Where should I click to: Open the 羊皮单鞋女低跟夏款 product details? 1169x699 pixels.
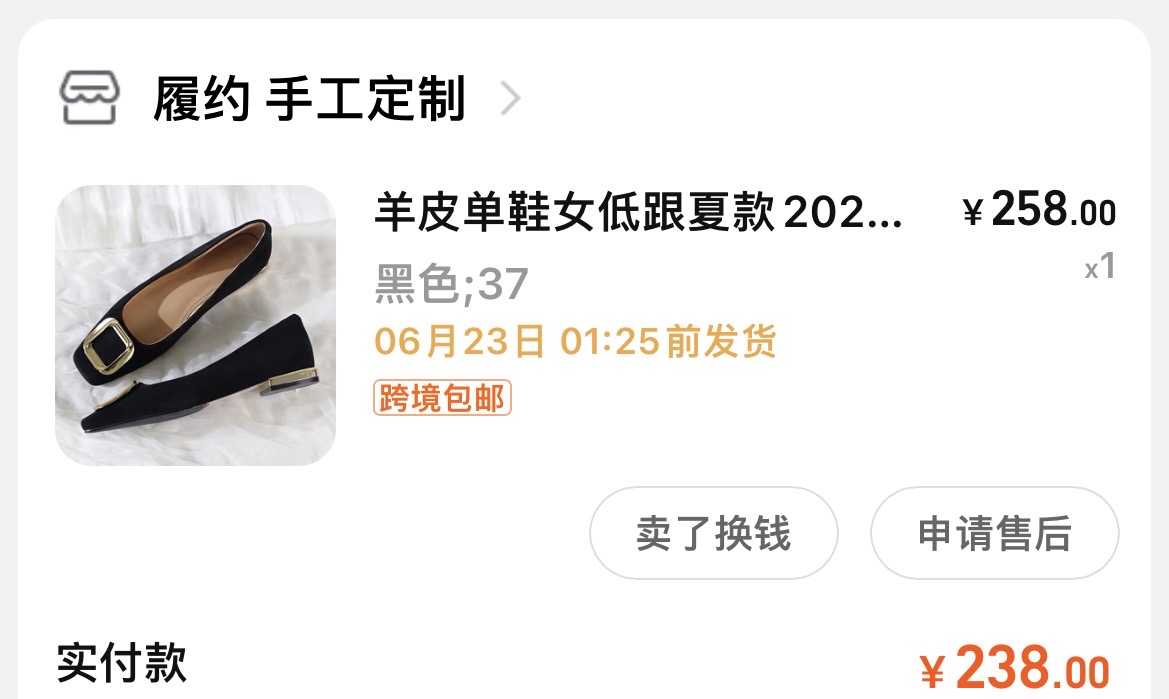[638, 213]
